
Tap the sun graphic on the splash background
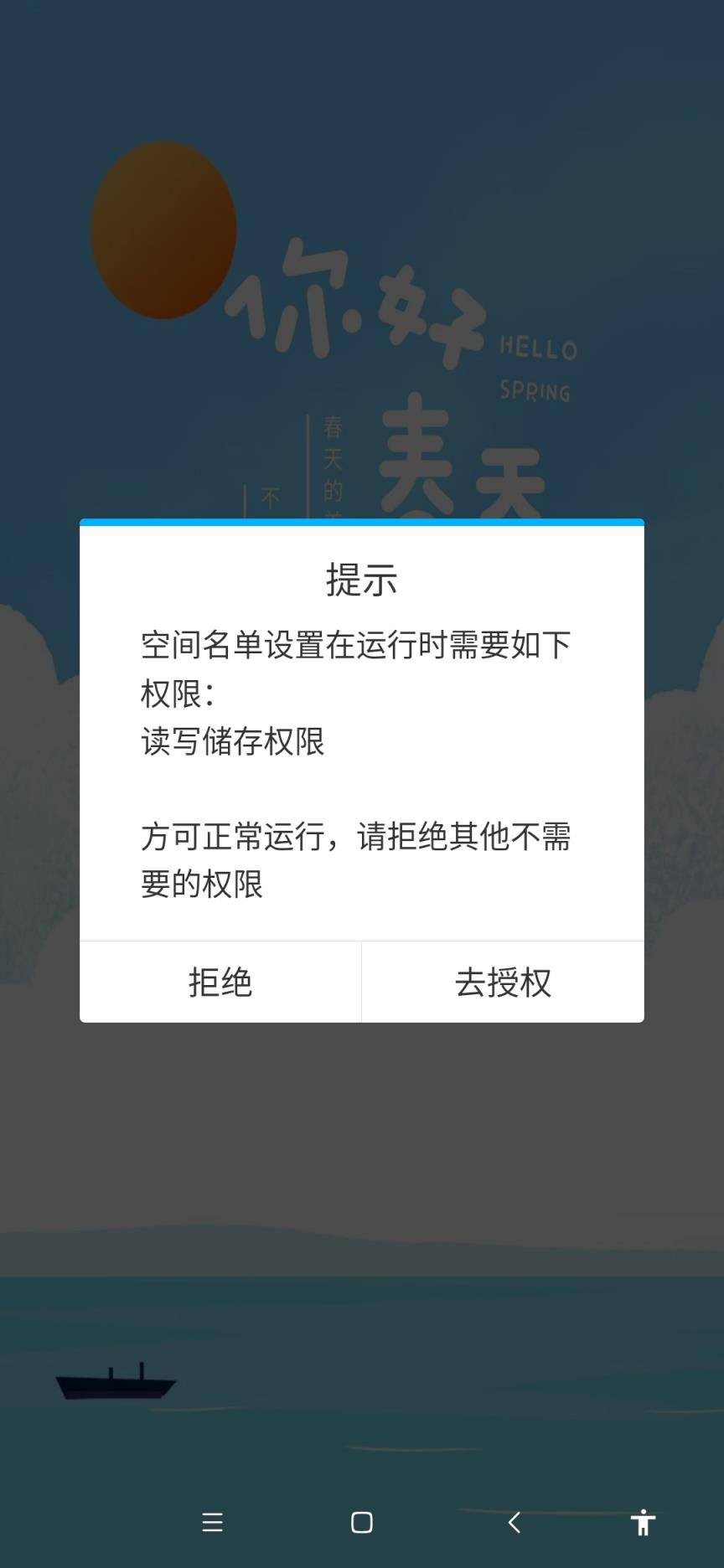(165, 230)
